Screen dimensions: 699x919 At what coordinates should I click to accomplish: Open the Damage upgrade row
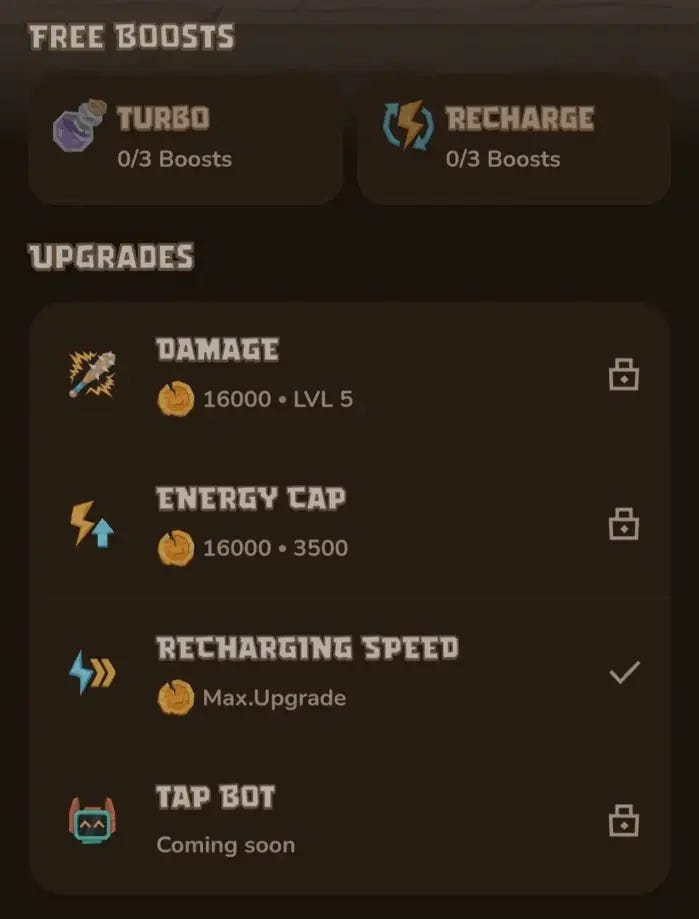click(349, 375)
